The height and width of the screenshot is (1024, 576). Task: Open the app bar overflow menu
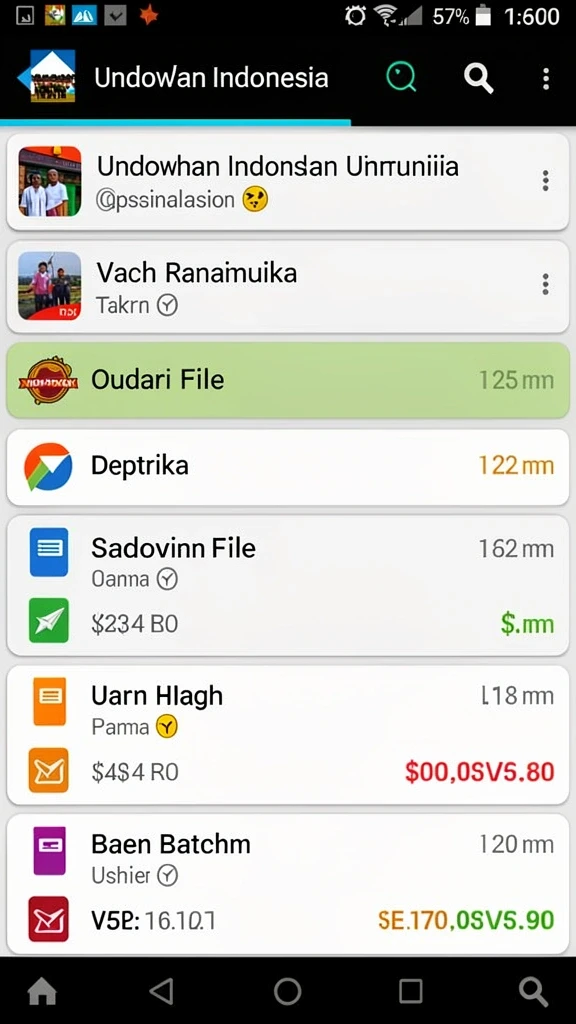[546, 78]
